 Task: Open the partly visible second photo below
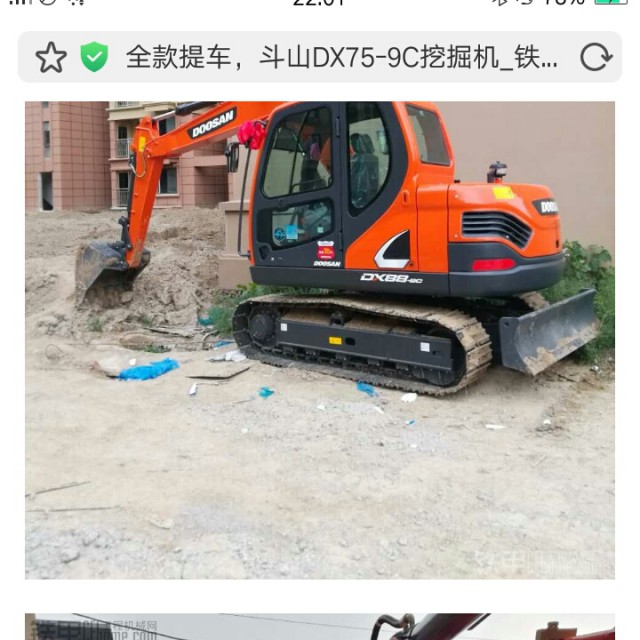point(320,627)
